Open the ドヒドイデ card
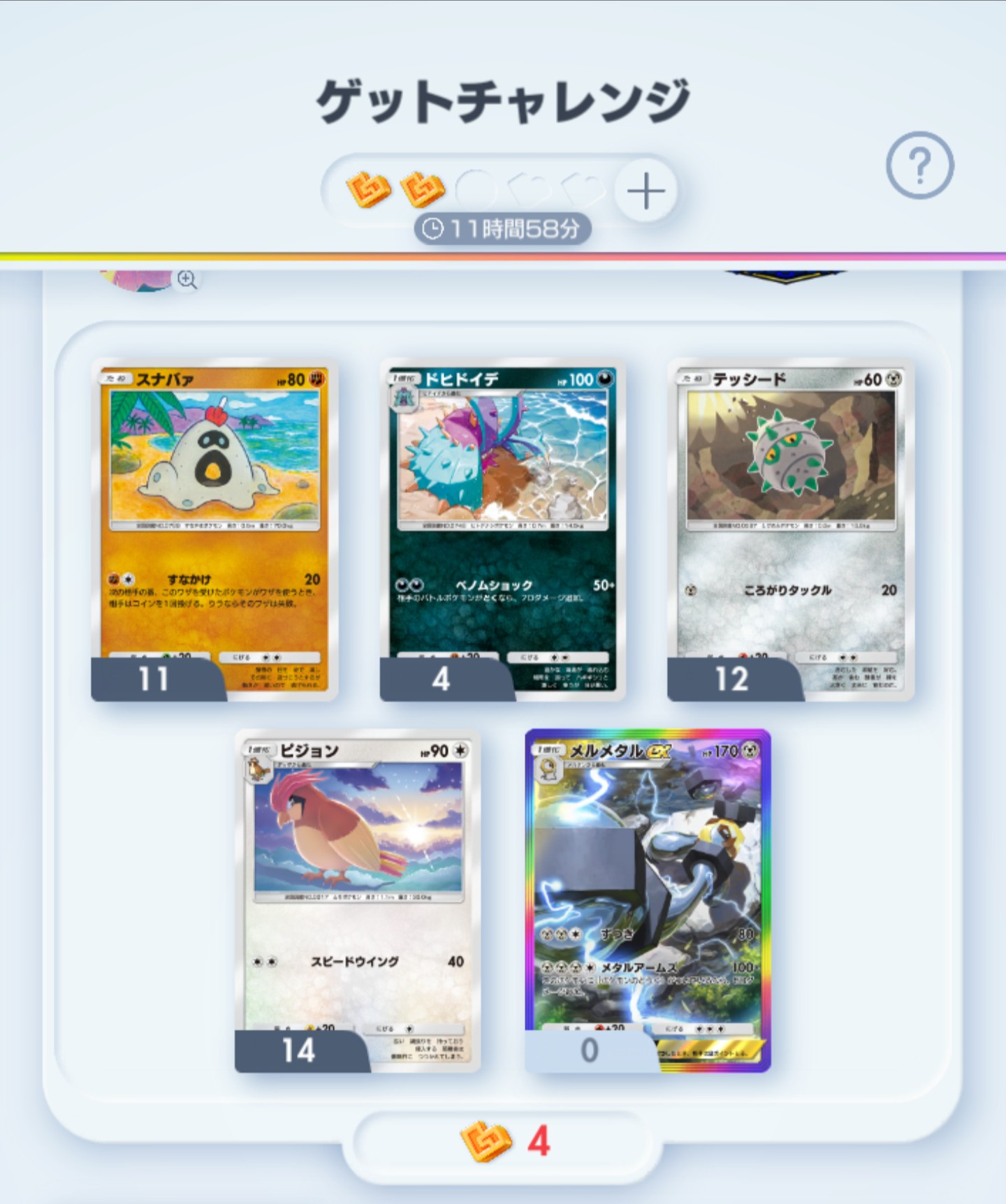The width and height of the screenshot is (1006, 1204). pos(502,529)
